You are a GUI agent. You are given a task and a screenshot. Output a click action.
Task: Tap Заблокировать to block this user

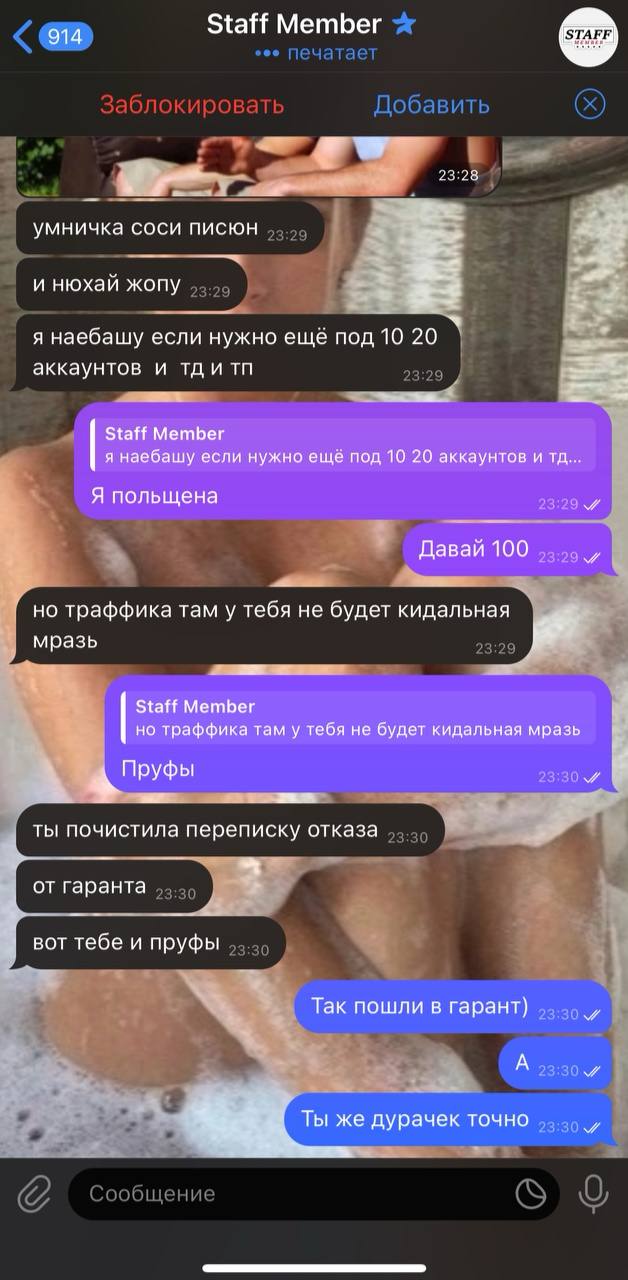pyautogui.click(x=192, y=105)
